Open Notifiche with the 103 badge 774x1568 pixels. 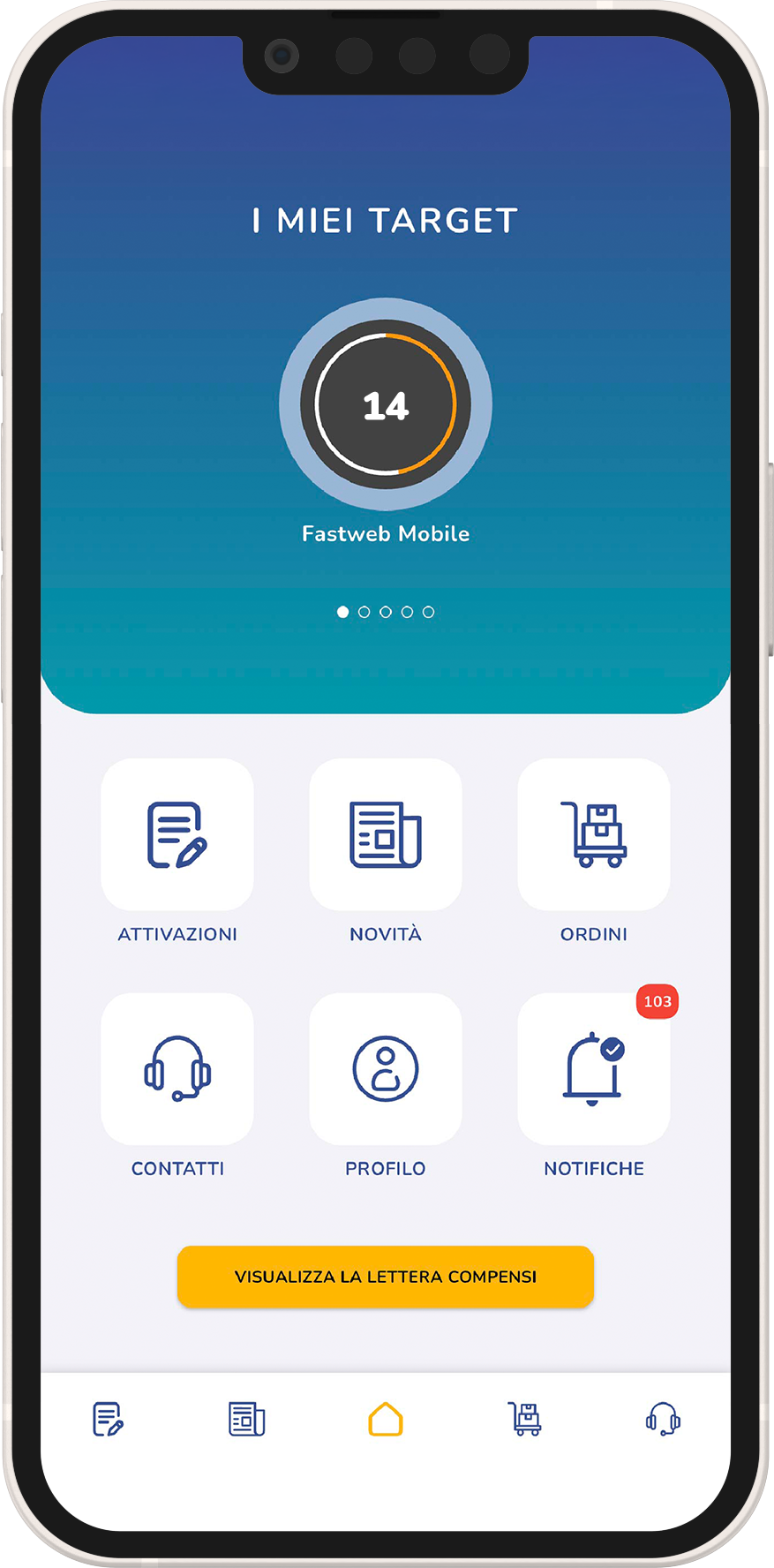[x=594, y=1069]
